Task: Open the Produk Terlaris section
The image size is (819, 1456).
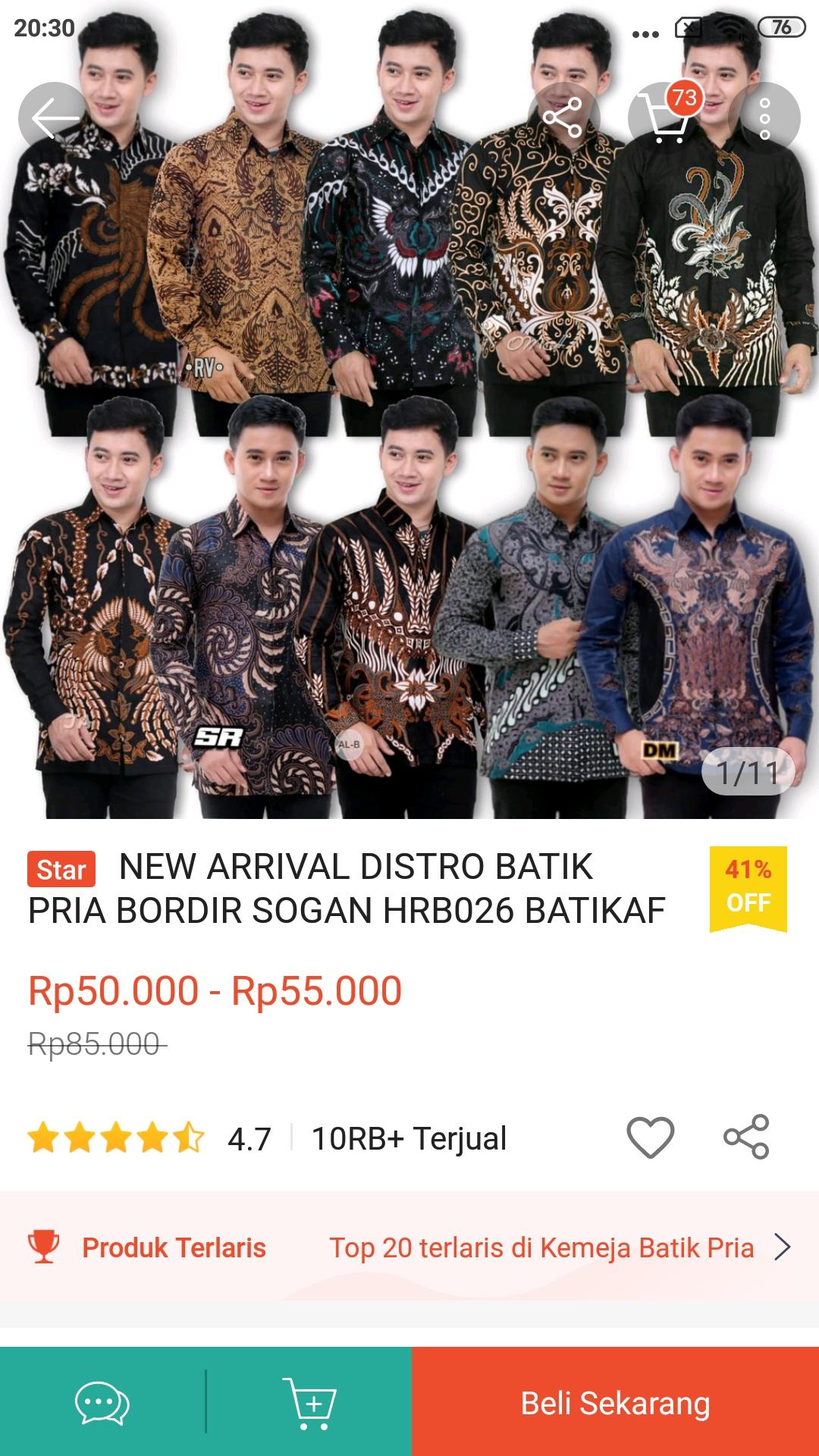Action: [x=174, y=1242]
